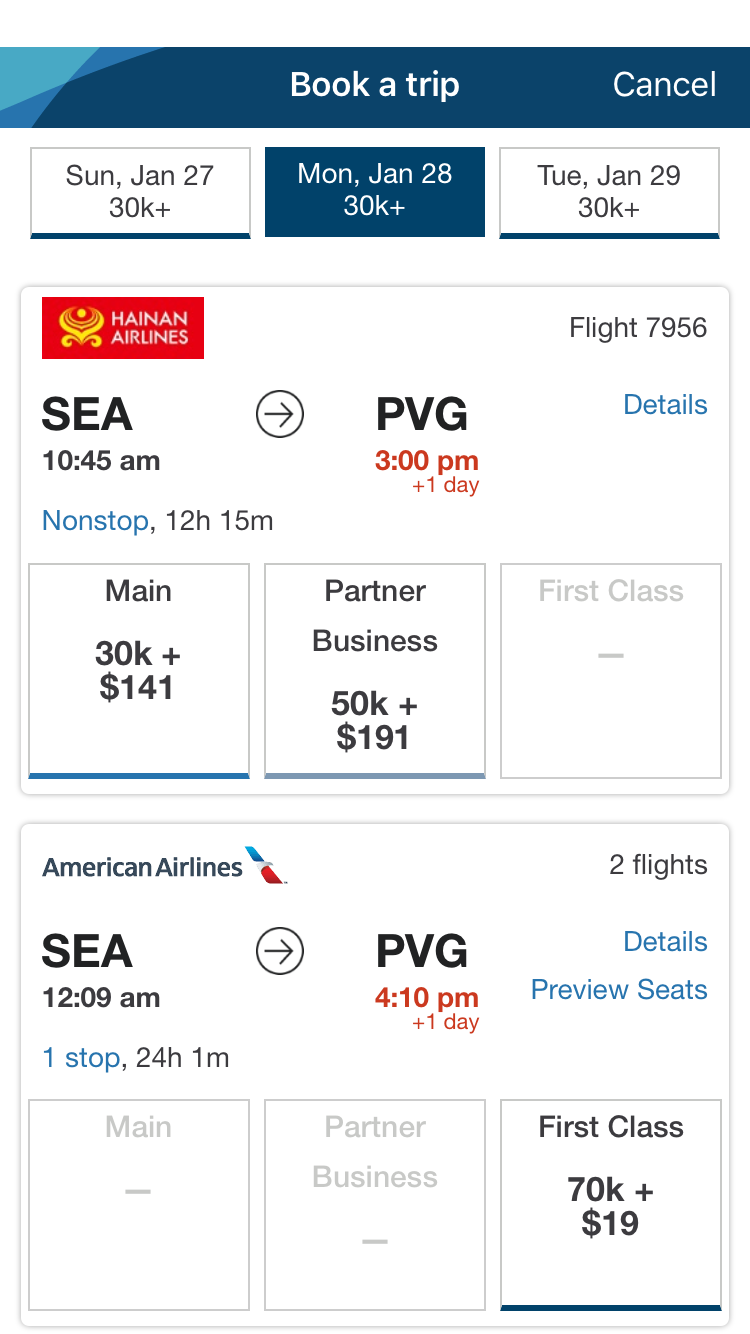Switch to Tue, Jan 29 date

[609, 191]
